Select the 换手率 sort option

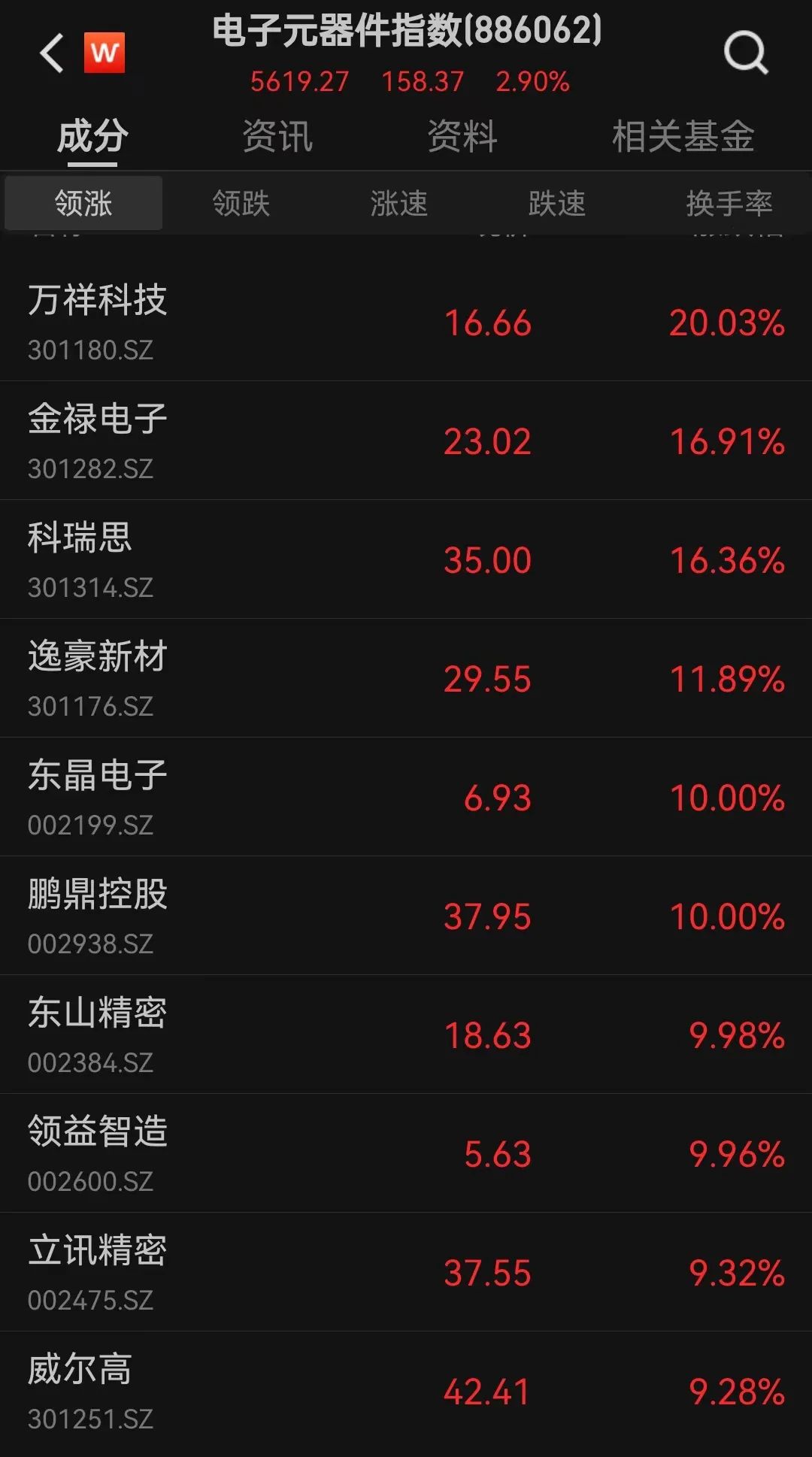[729, 203]
